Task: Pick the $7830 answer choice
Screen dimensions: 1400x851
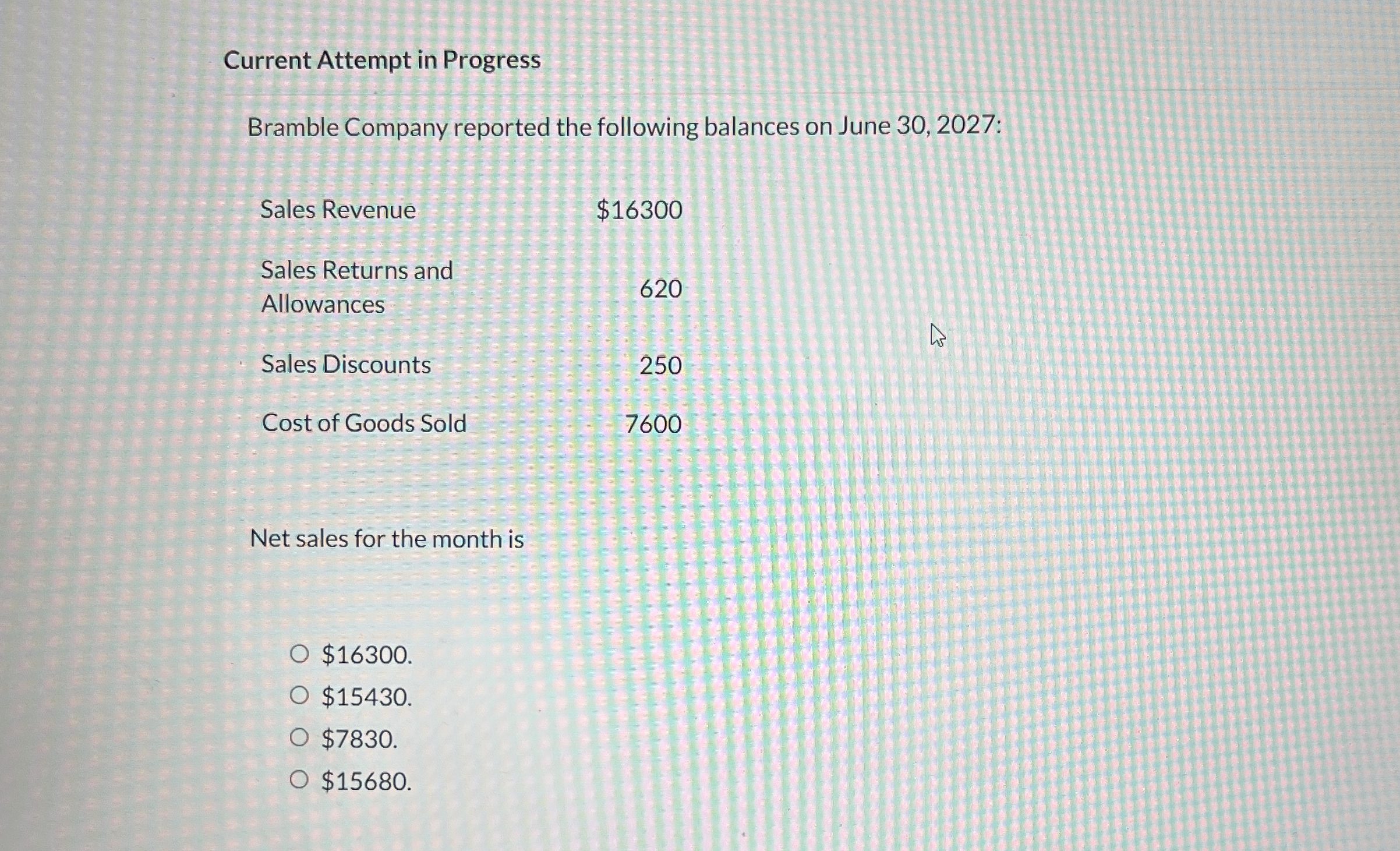Action: click(299, 737)
